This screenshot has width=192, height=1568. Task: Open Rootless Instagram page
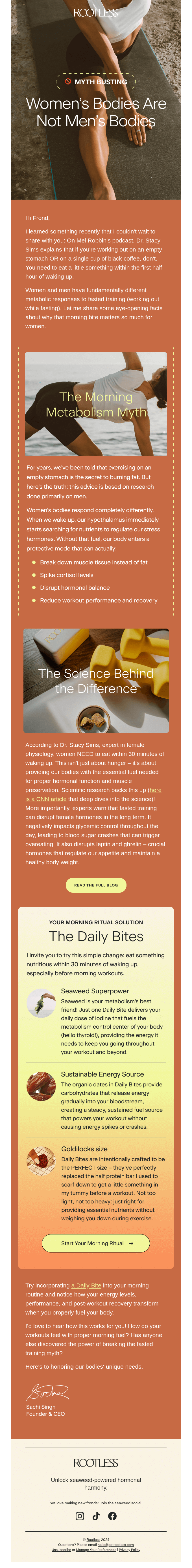(80, 1516)
